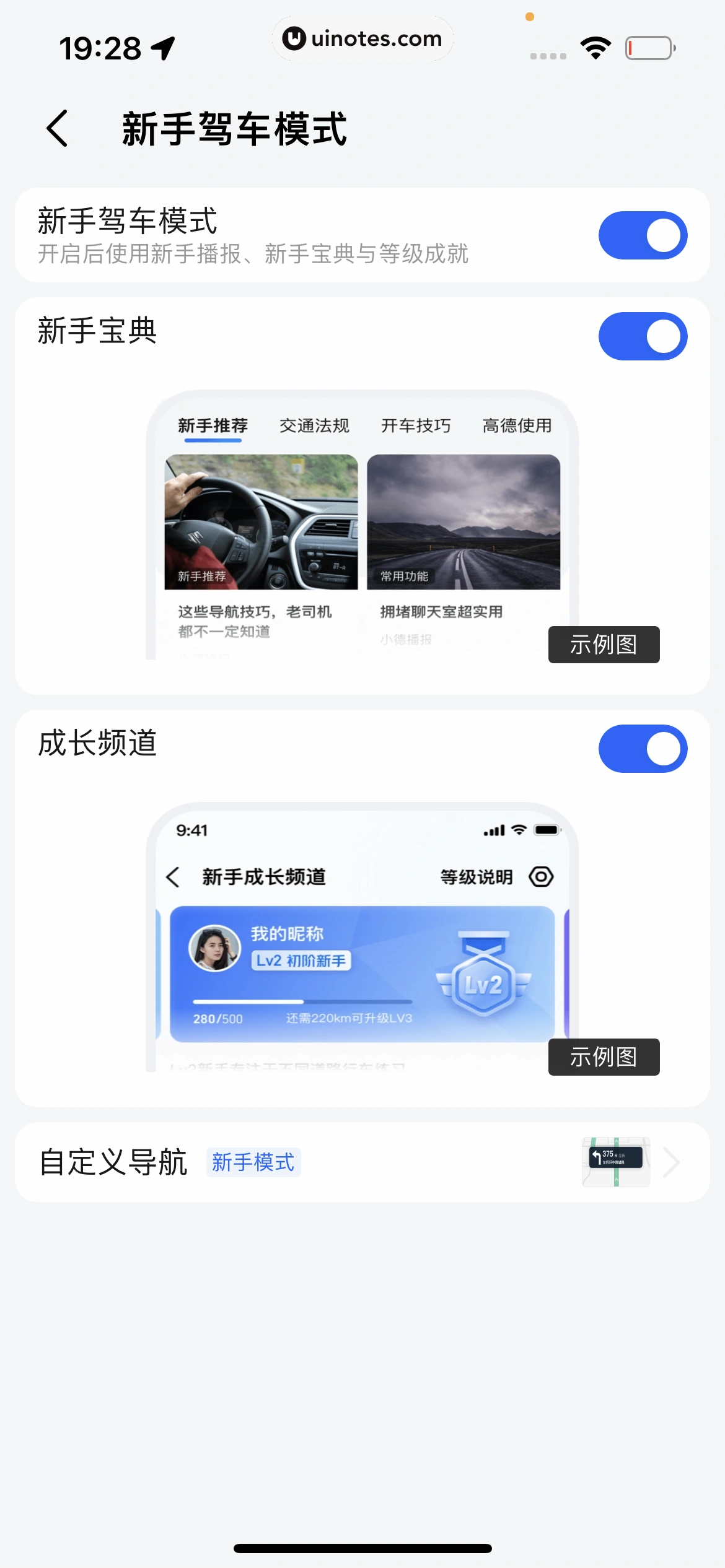The image size is (725, 1568).
Task: Open the uinotes.com pill in the status bar
Action: 362,38
